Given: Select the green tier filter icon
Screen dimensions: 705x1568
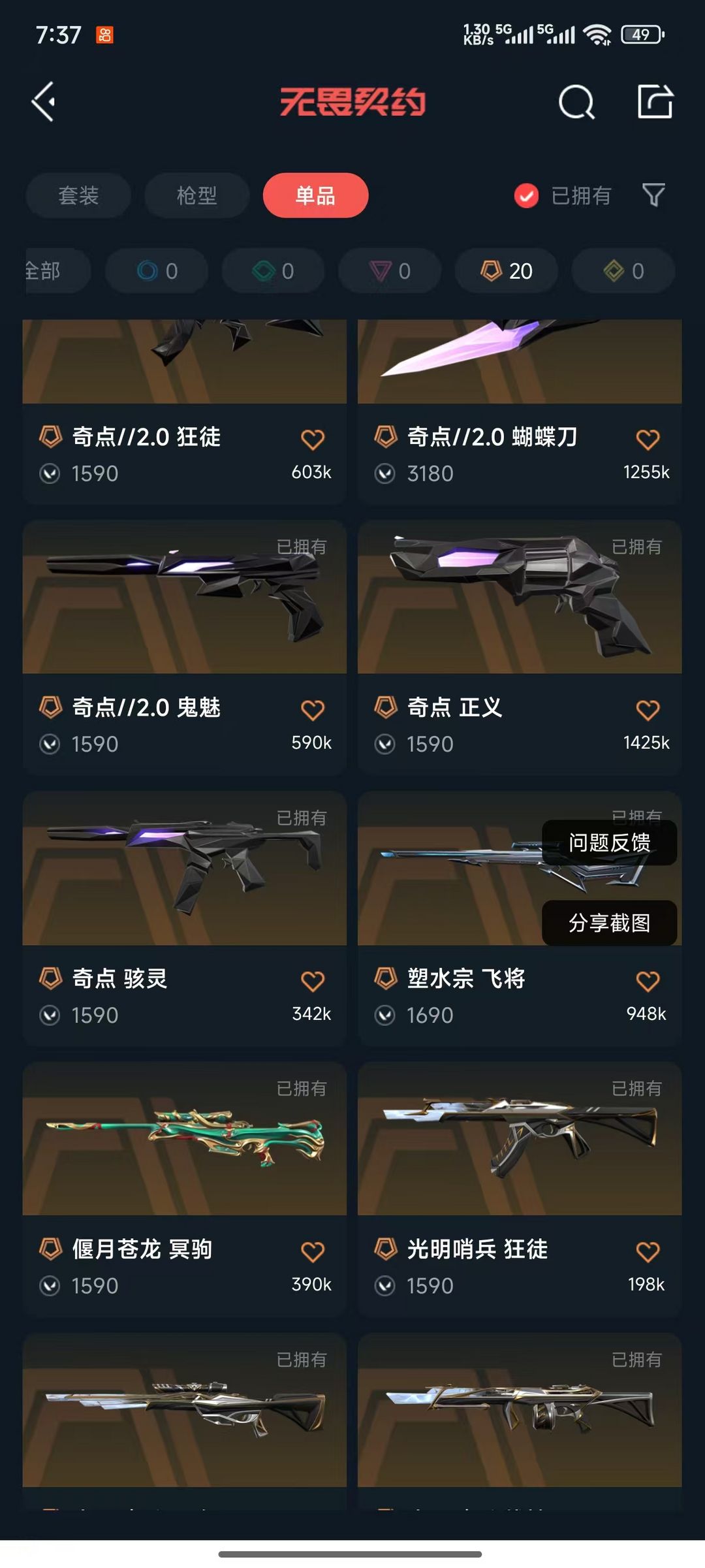Looking at the screenshot, I should (x=272, y=270).
